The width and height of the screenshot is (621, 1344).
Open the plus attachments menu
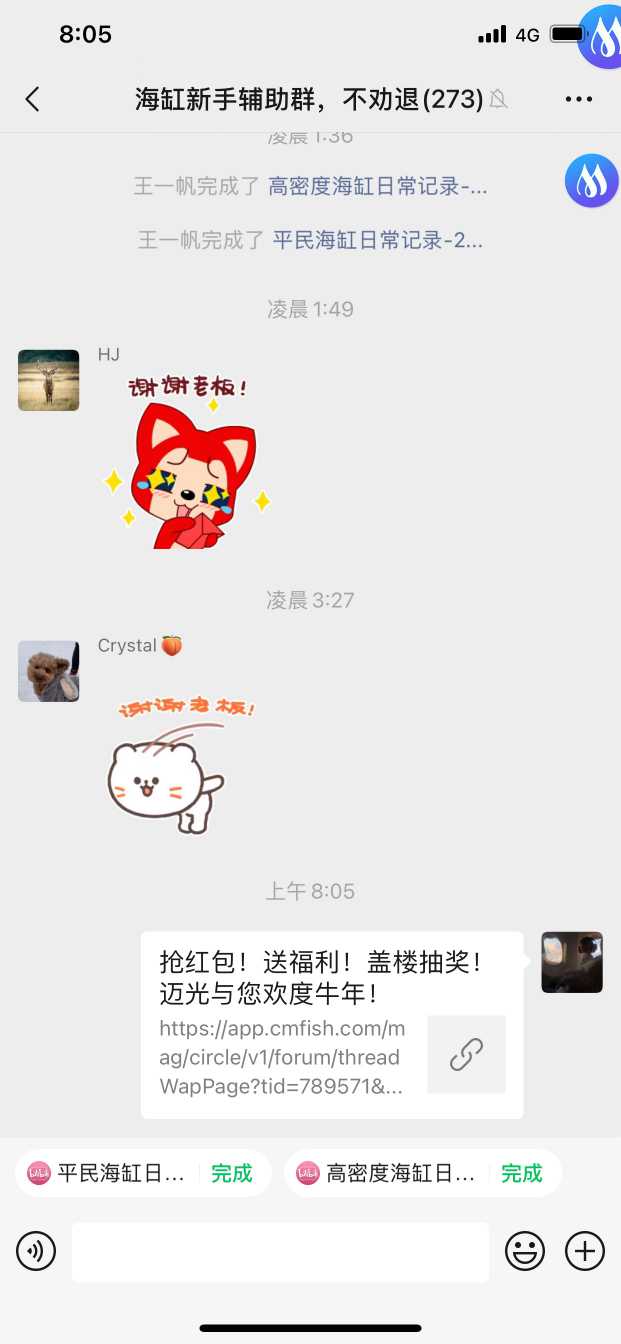click(x=585, y=1251)
